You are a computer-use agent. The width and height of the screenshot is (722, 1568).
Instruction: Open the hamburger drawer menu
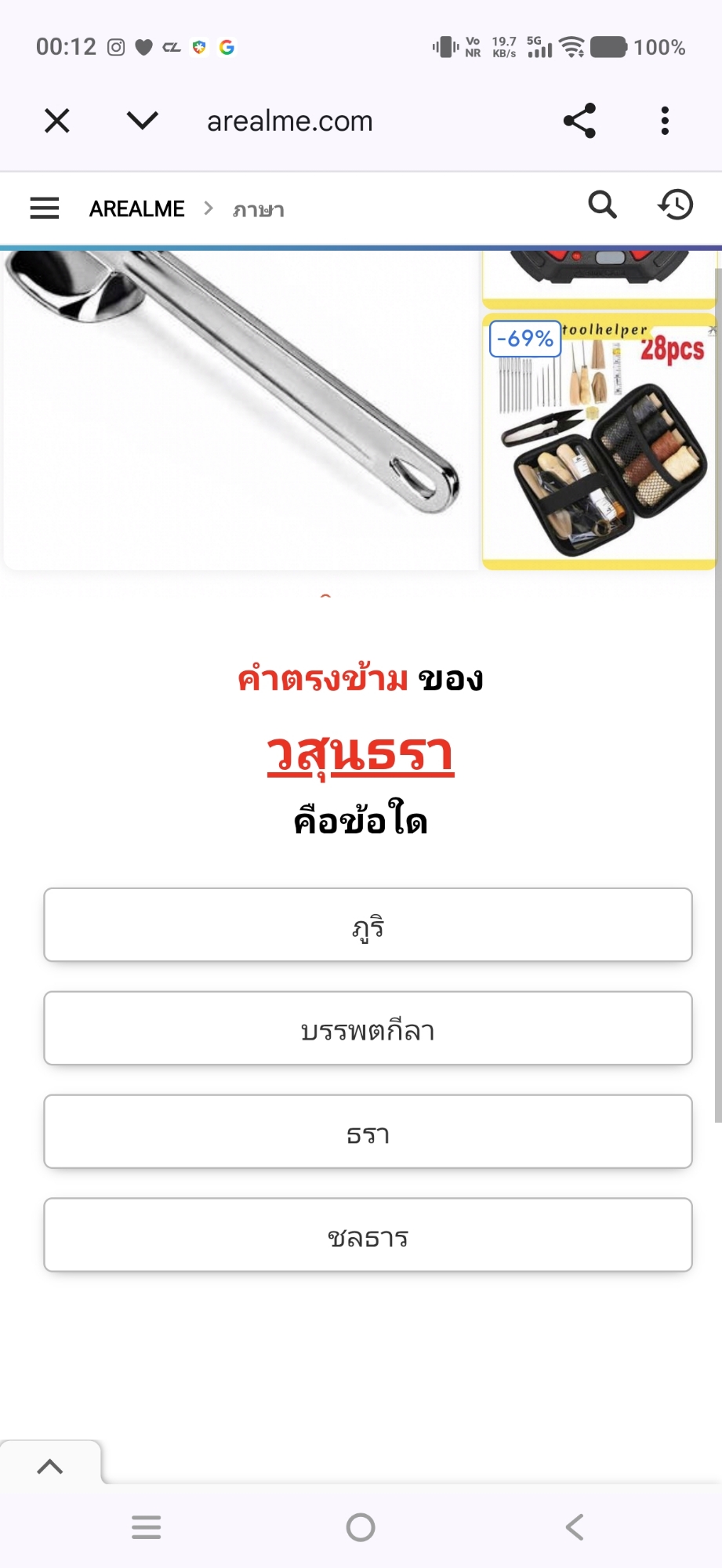point(45,209)
